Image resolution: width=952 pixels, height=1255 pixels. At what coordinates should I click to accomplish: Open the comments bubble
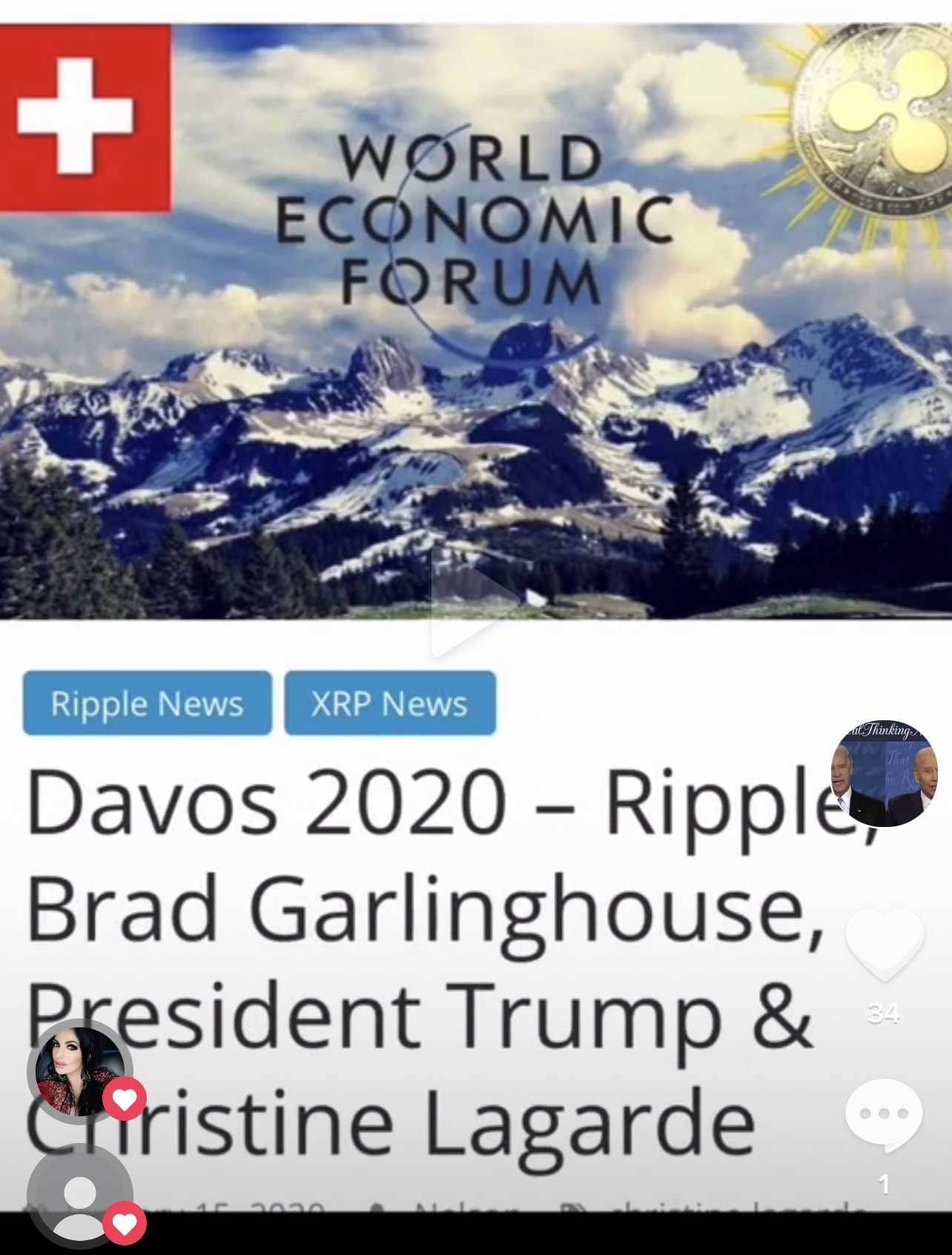coord(884,1115)
